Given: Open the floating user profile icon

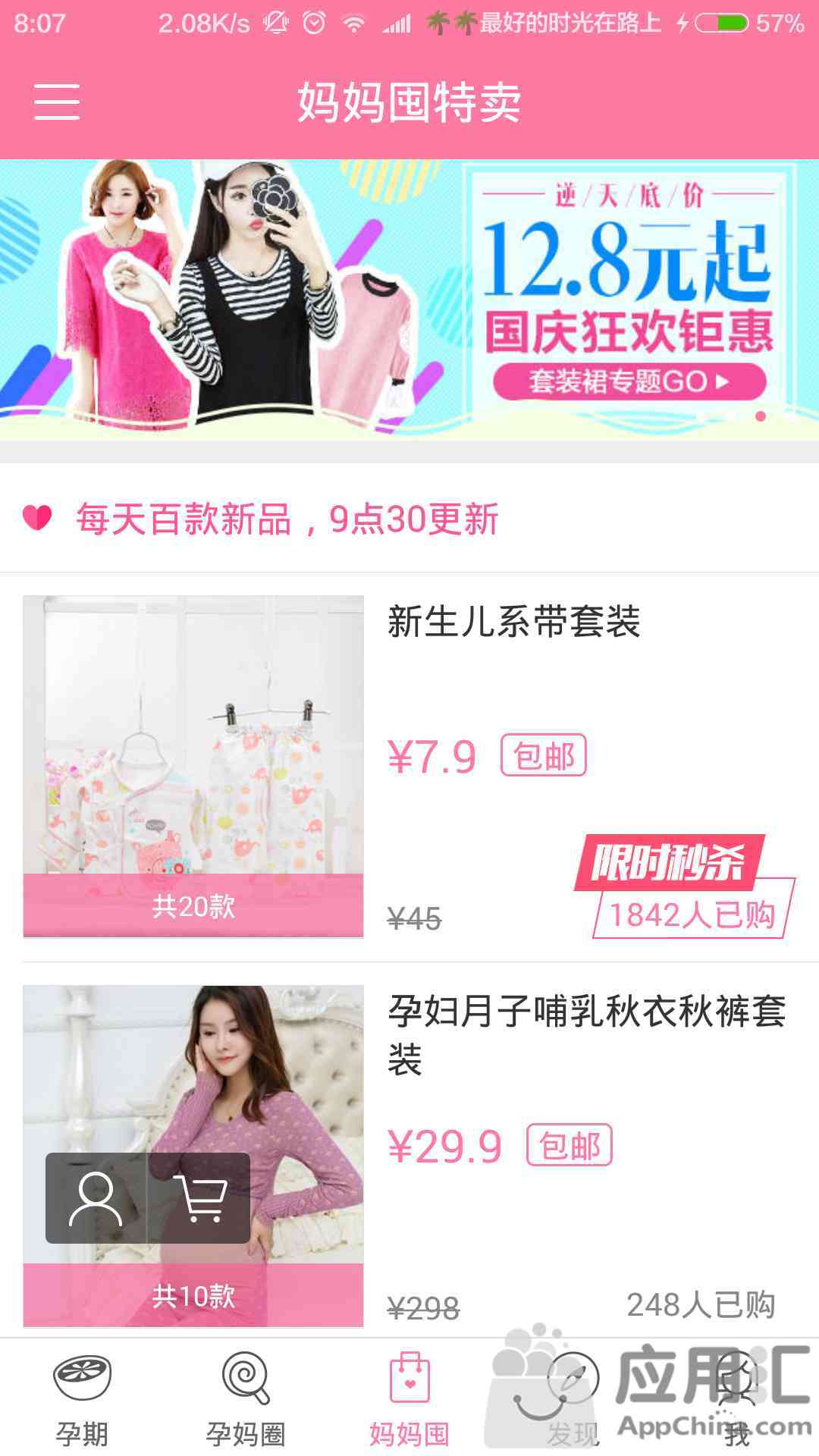Looking at the screenshot, I should pos(96,1198).
